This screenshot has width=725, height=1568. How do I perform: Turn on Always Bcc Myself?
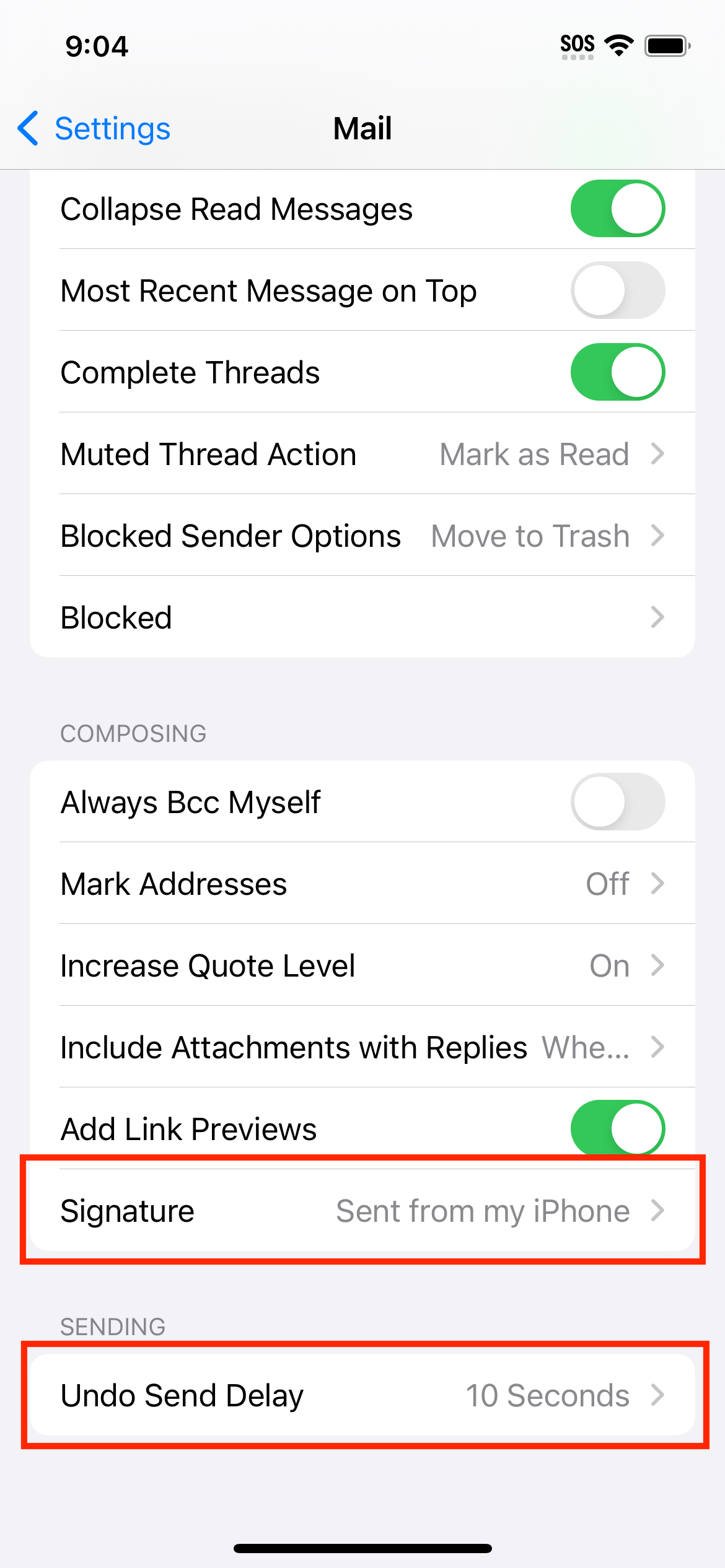617,802
